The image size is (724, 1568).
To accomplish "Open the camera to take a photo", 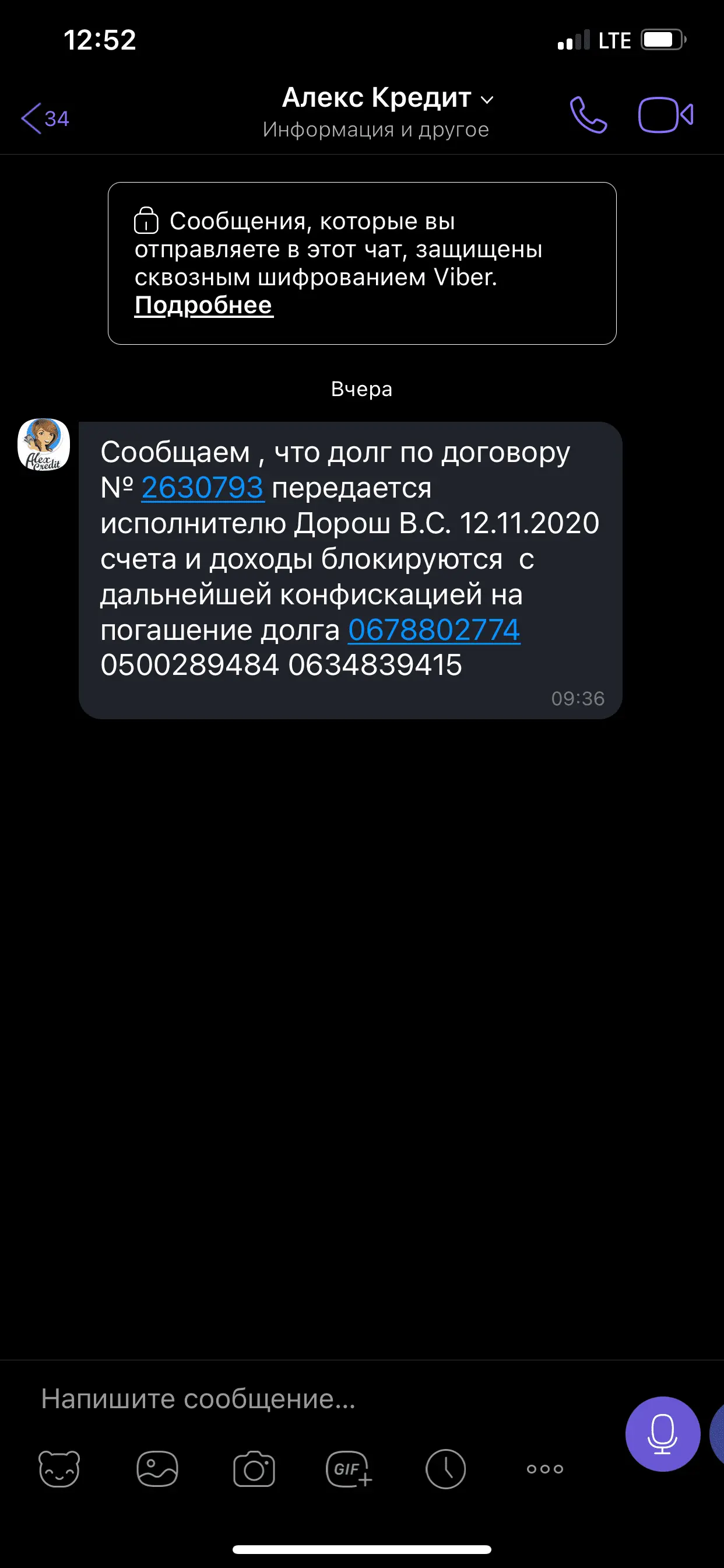I will pos(254,1469).
